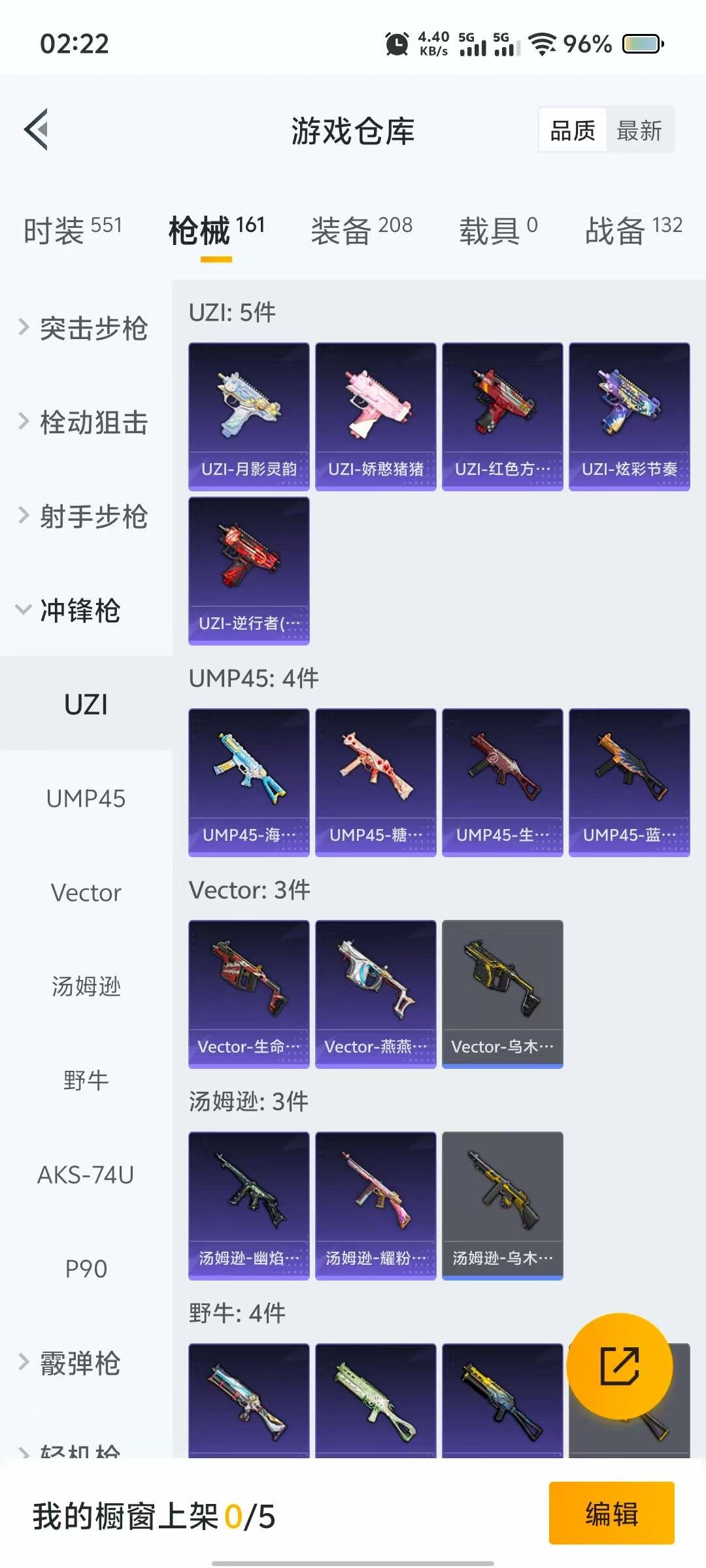Select UMP45 in the side list
Screen dimensions: 706x1568
(x=86, y=798)
